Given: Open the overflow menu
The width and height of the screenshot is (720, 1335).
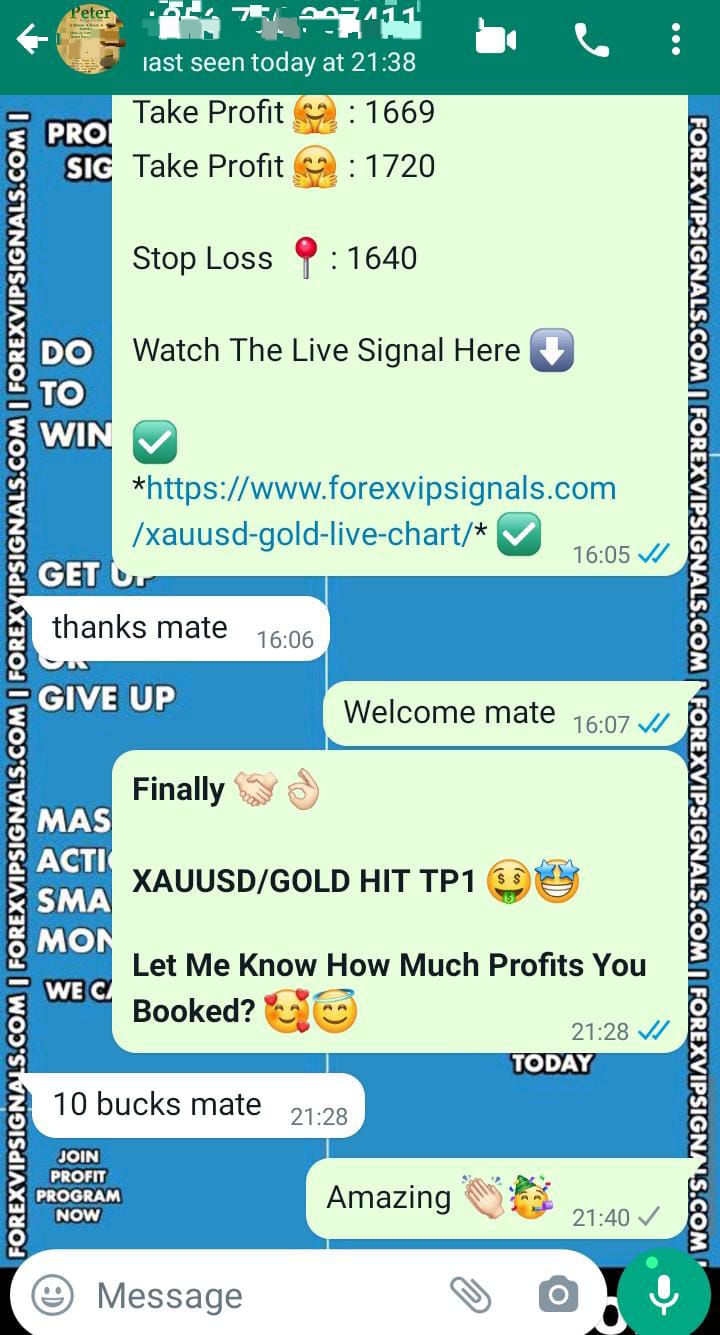Looking at the screenshot, I should point(676,40).
